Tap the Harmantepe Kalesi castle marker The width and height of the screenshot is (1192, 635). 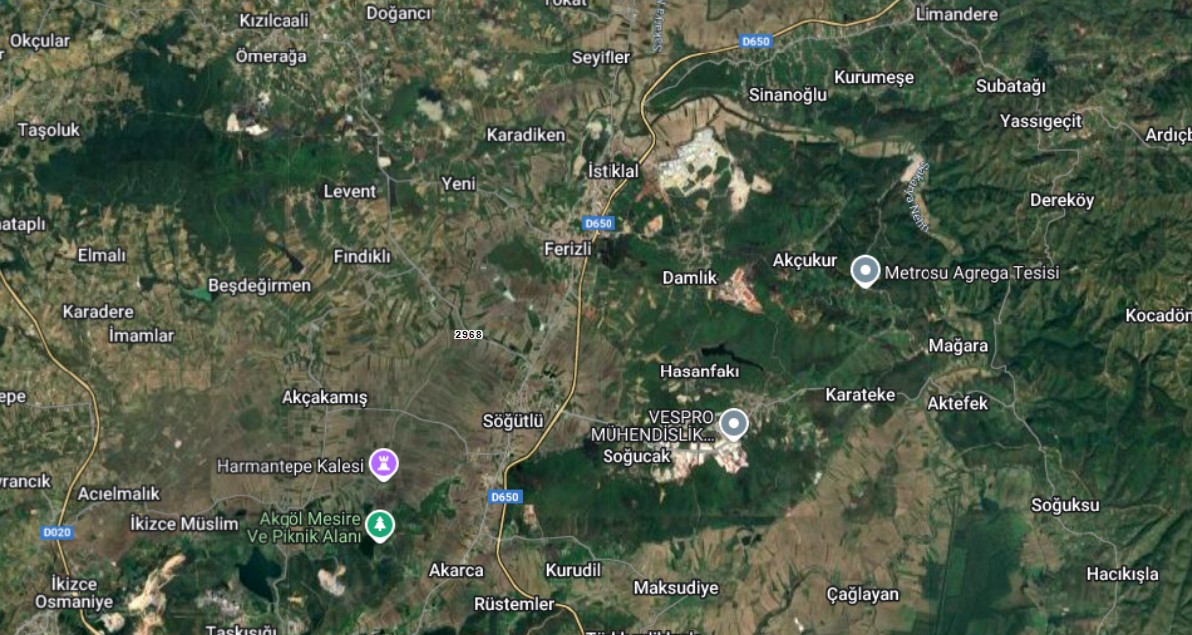click(383, 463)
